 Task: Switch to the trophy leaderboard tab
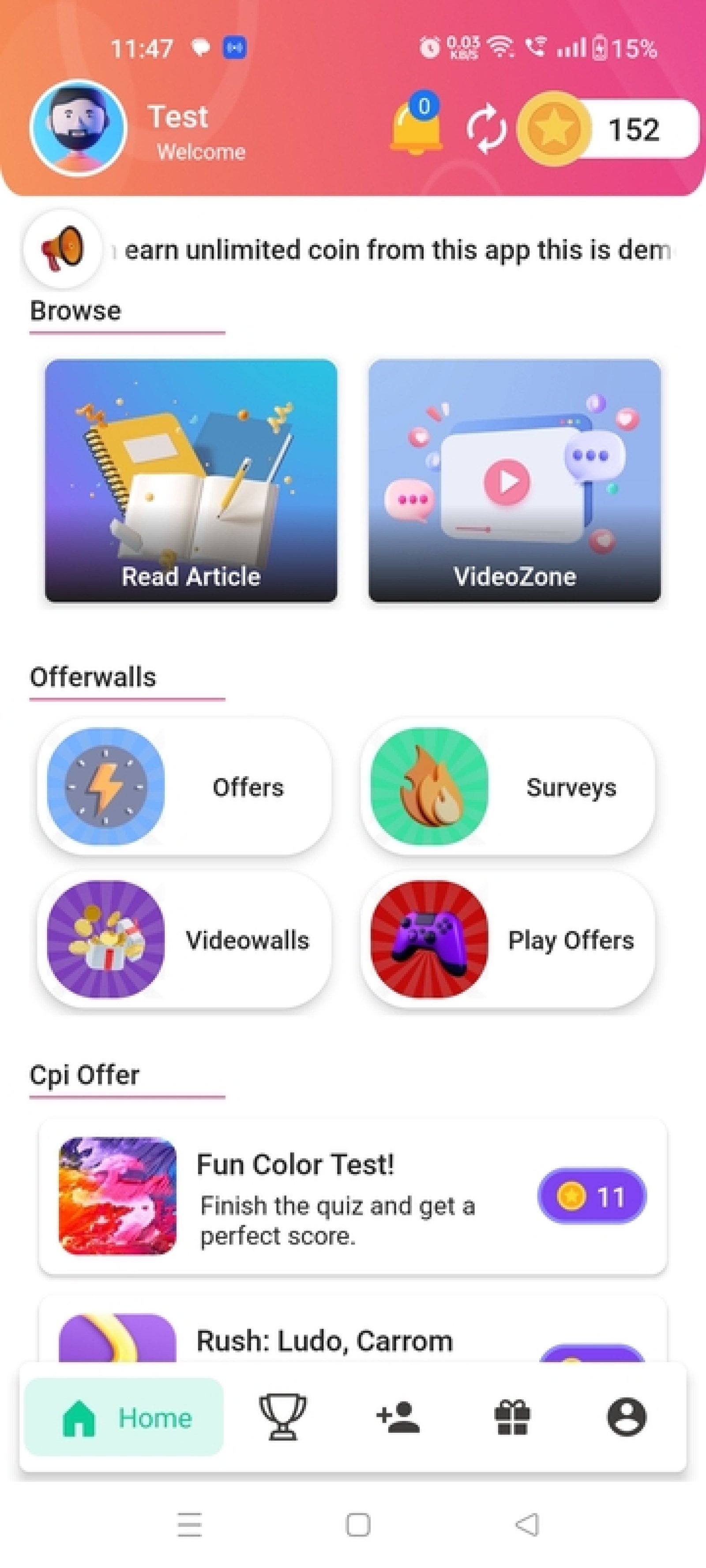(283, 1417)
